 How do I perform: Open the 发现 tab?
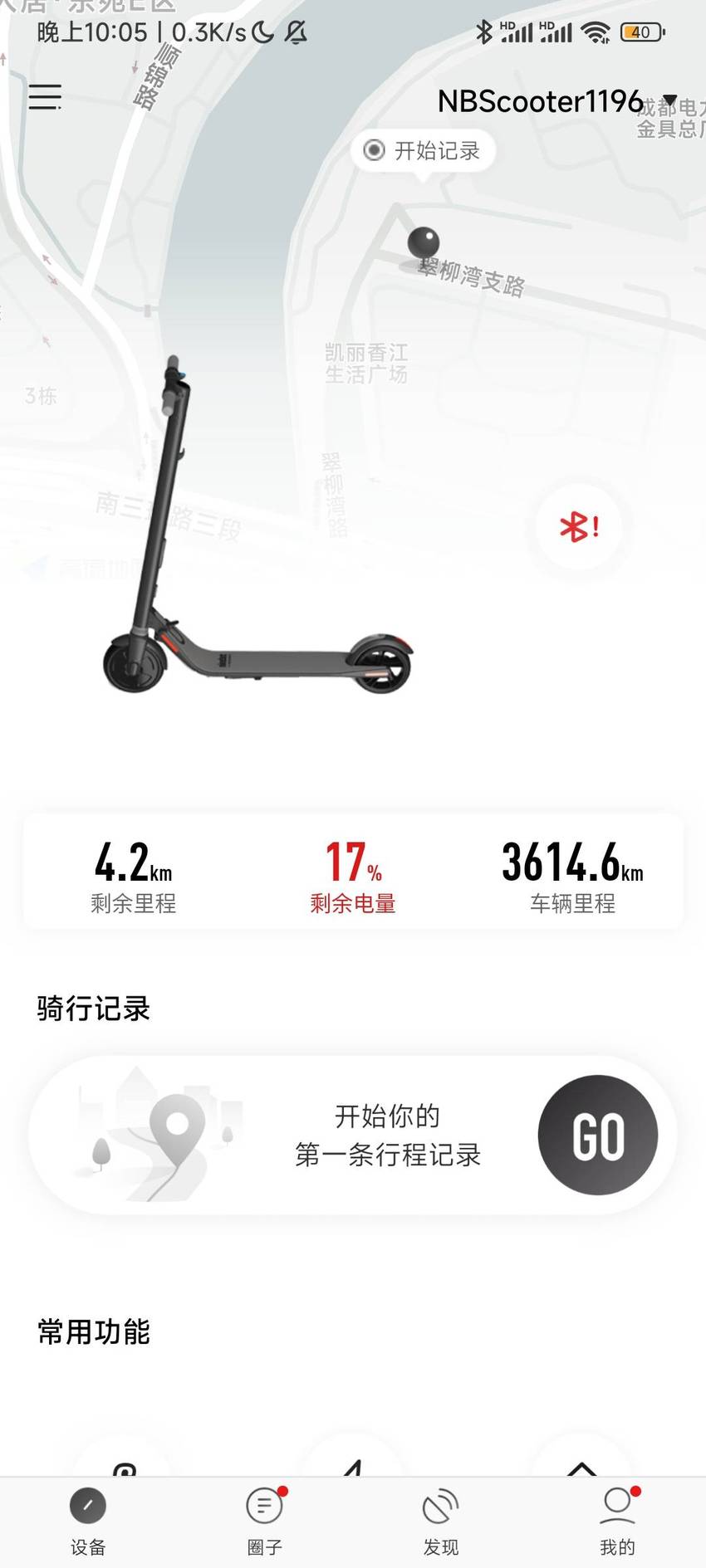441,1522
